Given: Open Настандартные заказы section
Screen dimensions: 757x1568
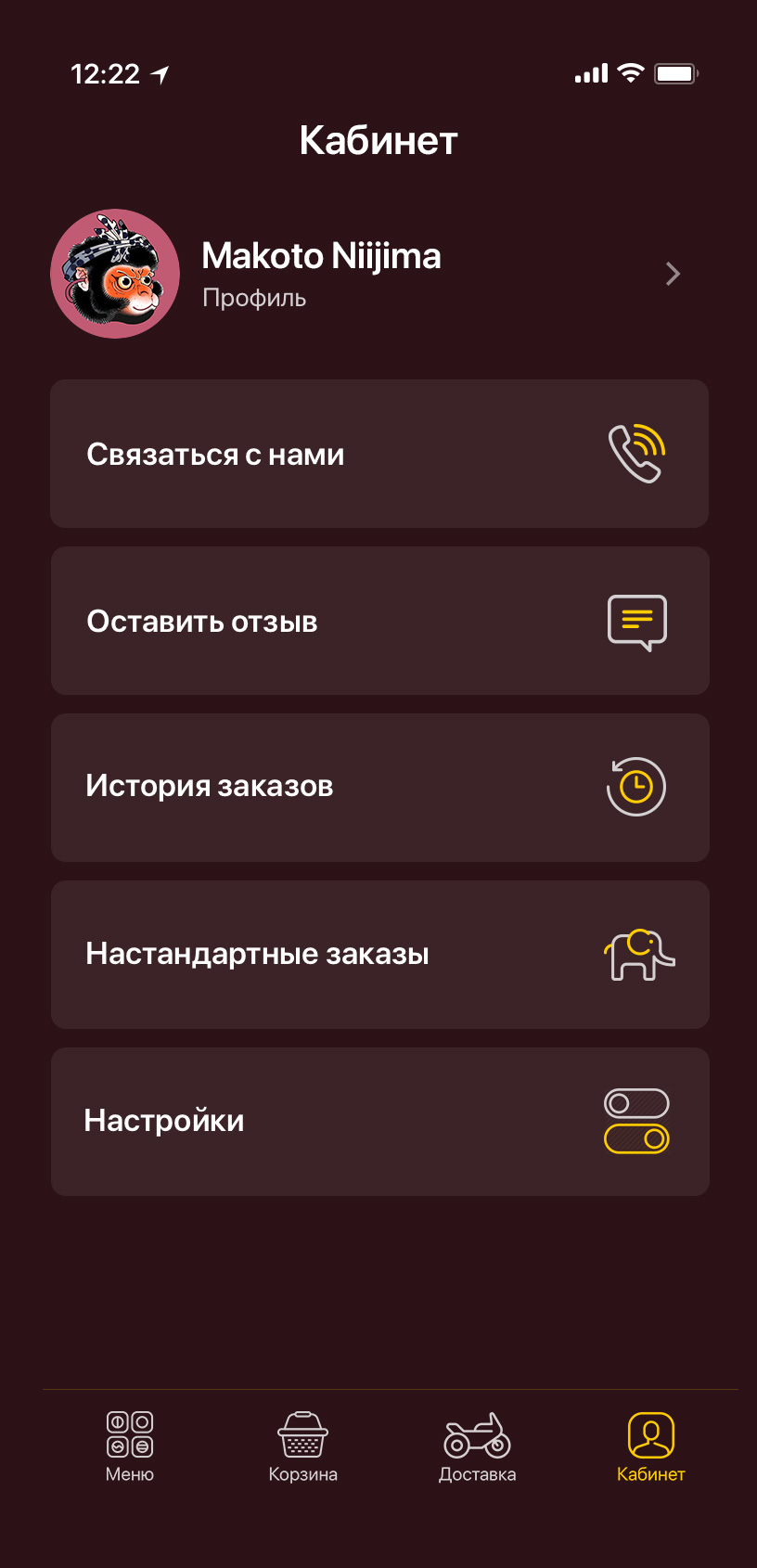Looking at the screenshot, I should pyautogui.click(x=379, y=954).
